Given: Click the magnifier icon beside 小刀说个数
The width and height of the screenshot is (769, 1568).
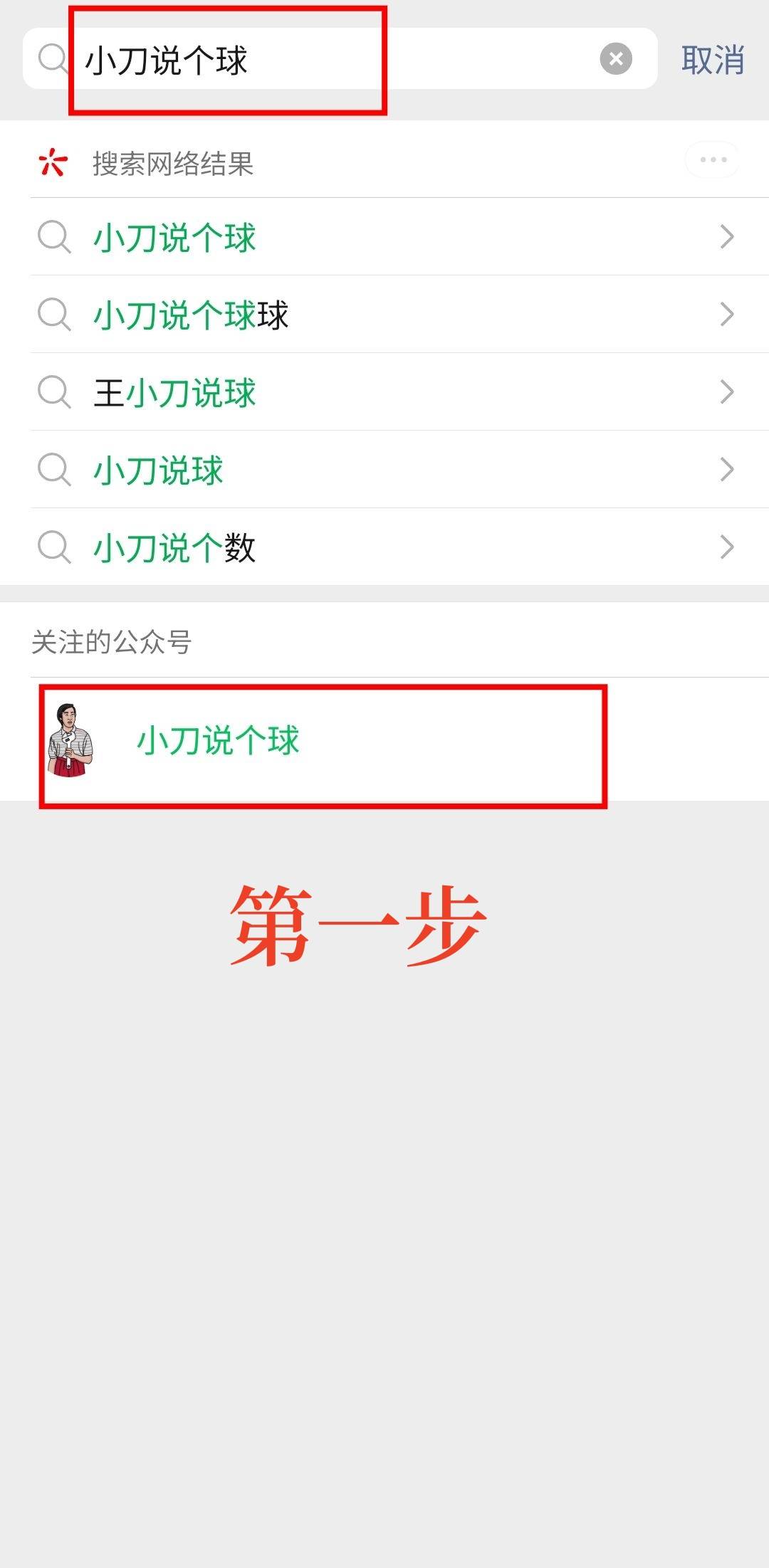Looking at the screenshot, I should [54, 547].
